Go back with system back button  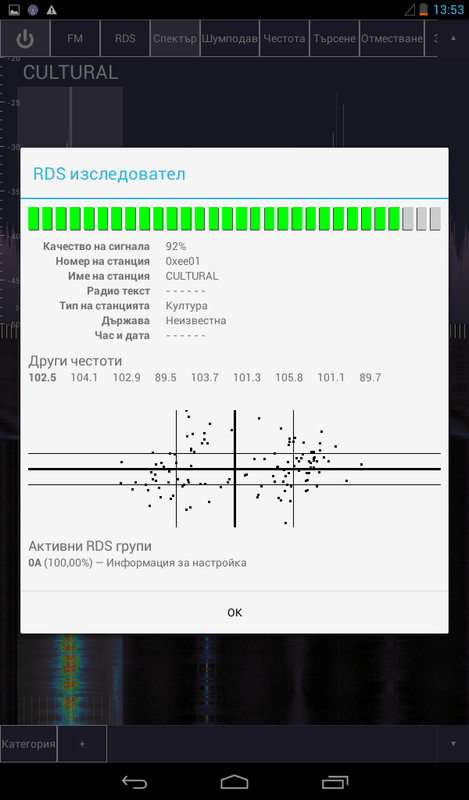tap(134, 782)
